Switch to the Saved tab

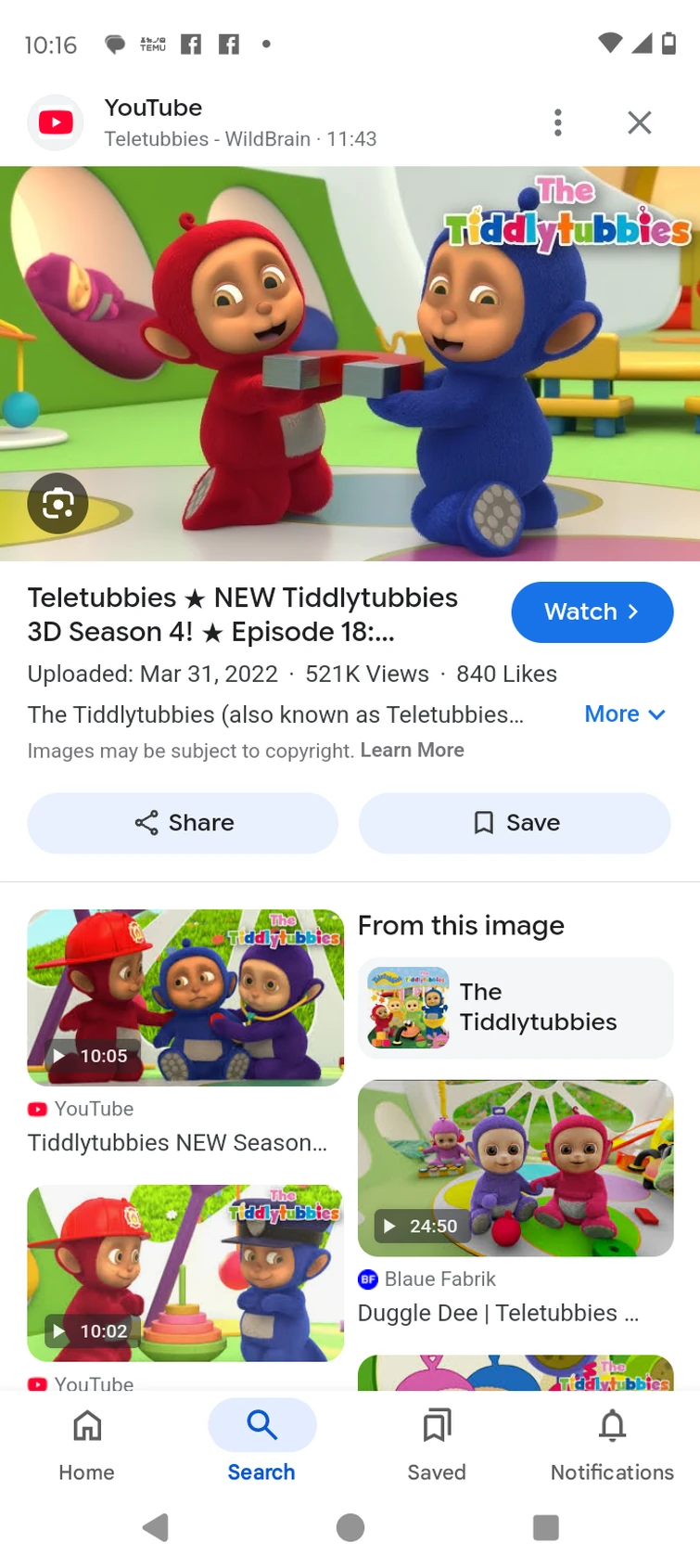(437, 1445)
